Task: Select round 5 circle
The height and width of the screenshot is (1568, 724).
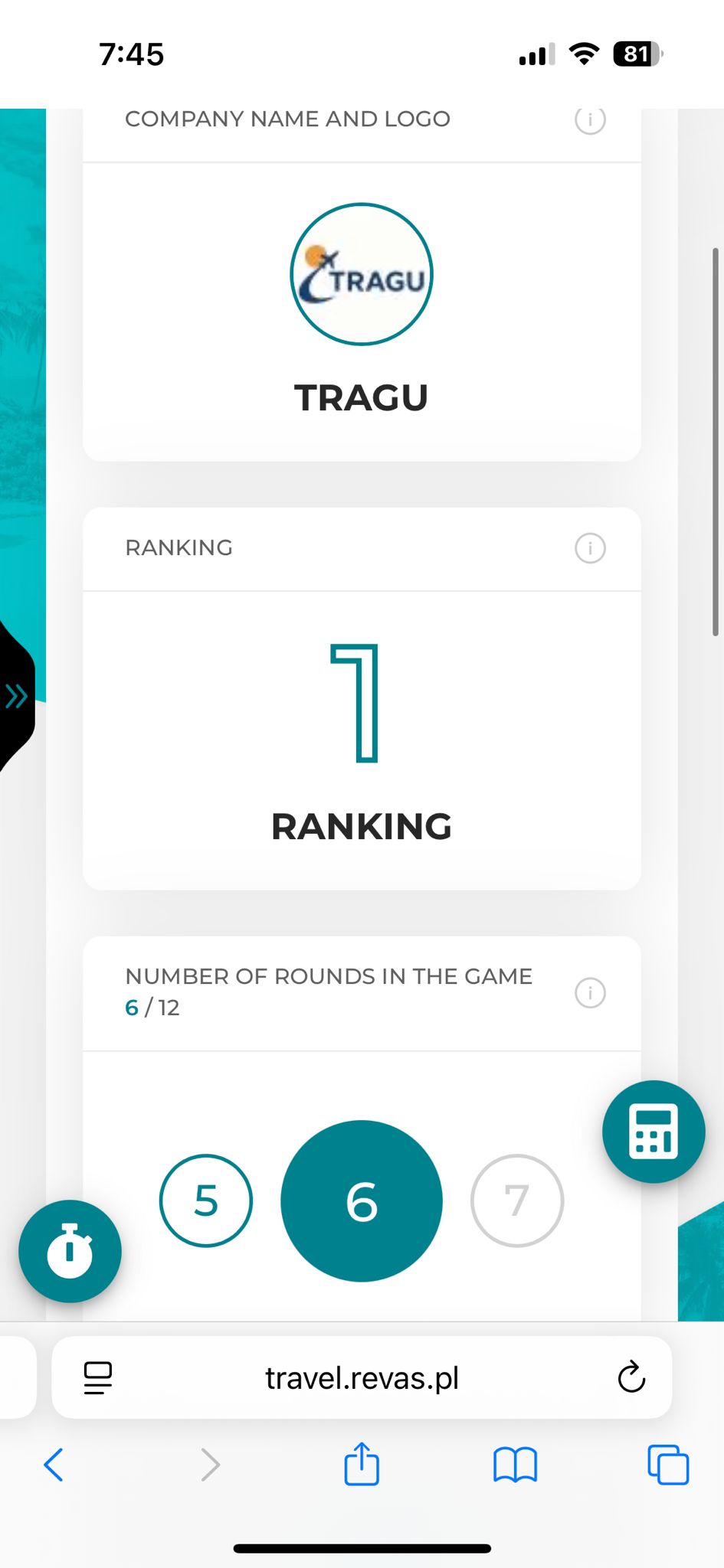Action: pos(206,1200)
